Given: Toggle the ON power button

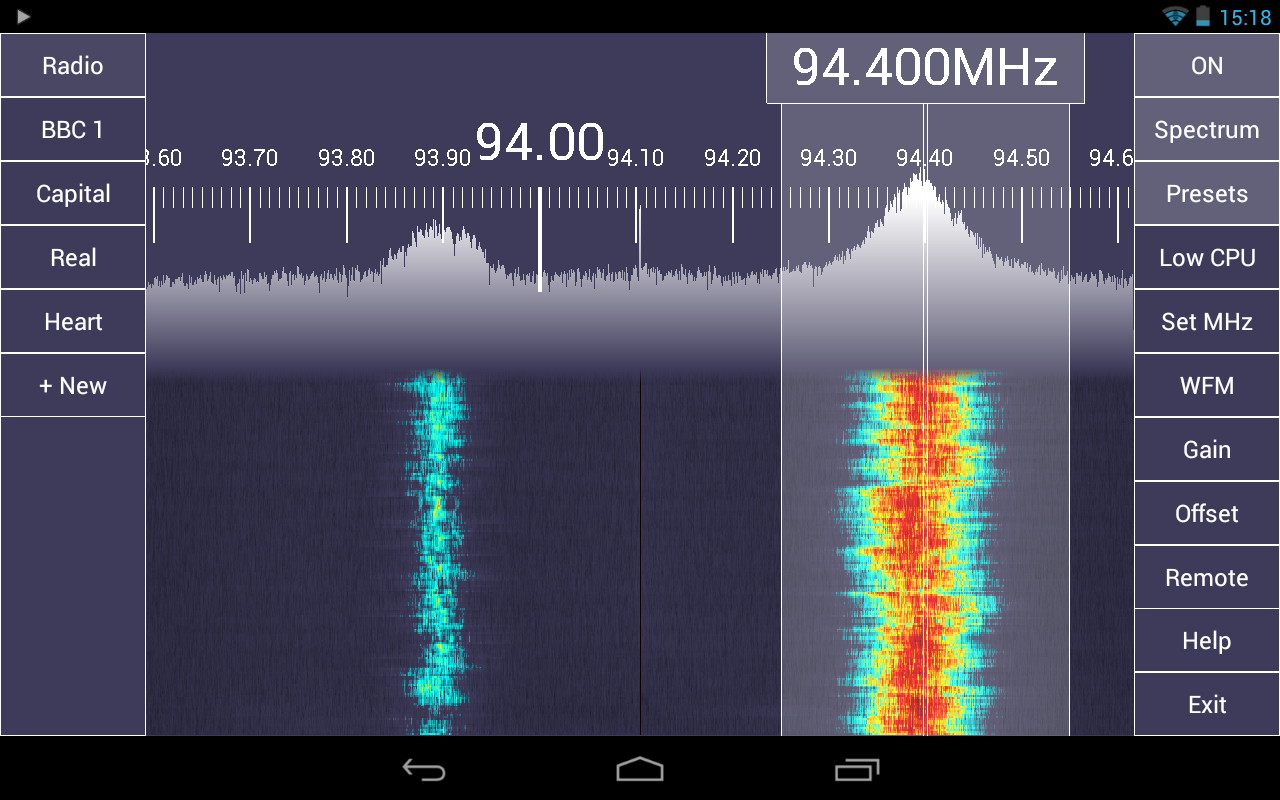Looking at the screenshot, I should click(1207, 66).
